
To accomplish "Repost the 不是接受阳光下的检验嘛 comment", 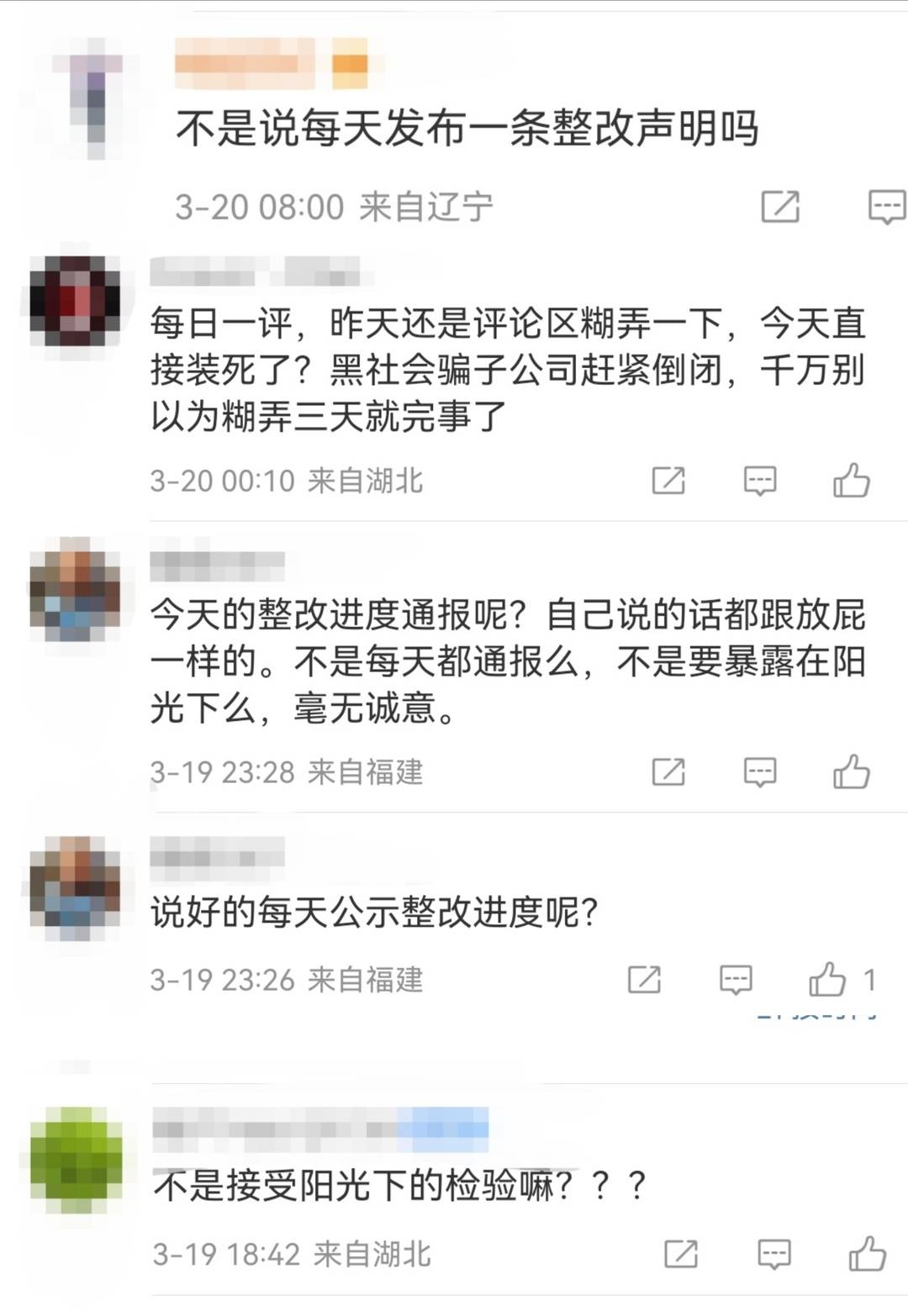I will (x=681, y=1254).
